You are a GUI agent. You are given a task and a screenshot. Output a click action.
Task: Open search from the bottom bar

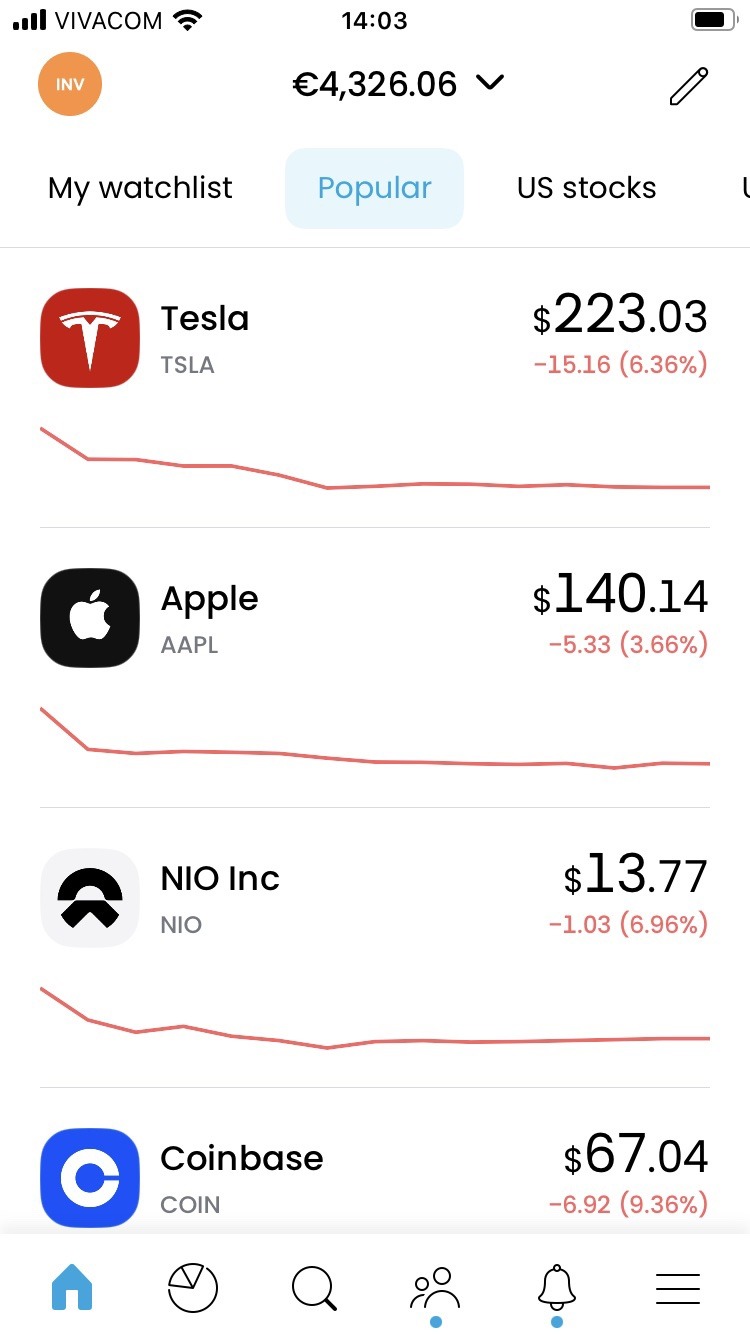tap(314, 1287)
